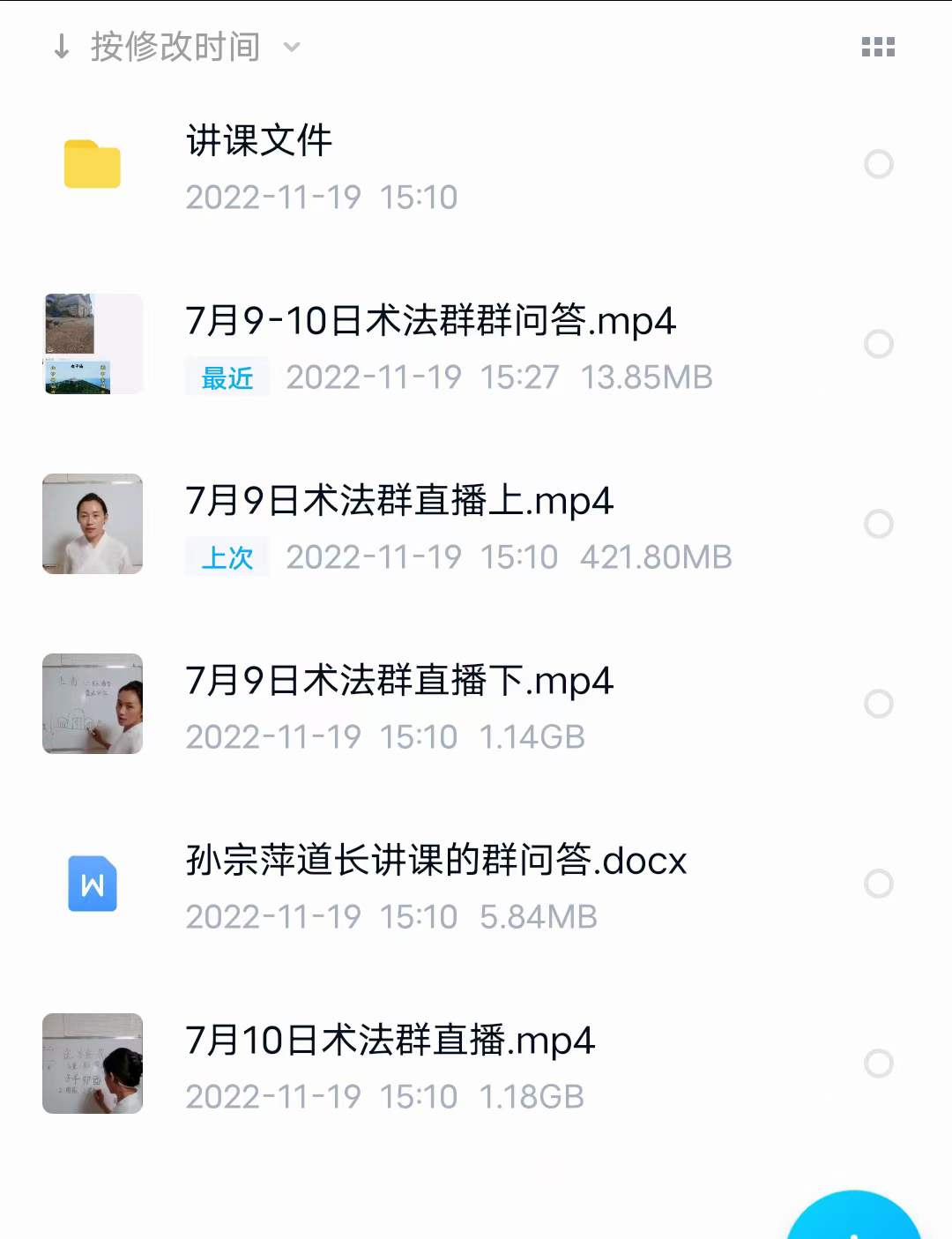The image size is (952, 1239).
Task: Check the circle for 7月9日术法群直播下.mp4
Action: [x=878, y=704]
